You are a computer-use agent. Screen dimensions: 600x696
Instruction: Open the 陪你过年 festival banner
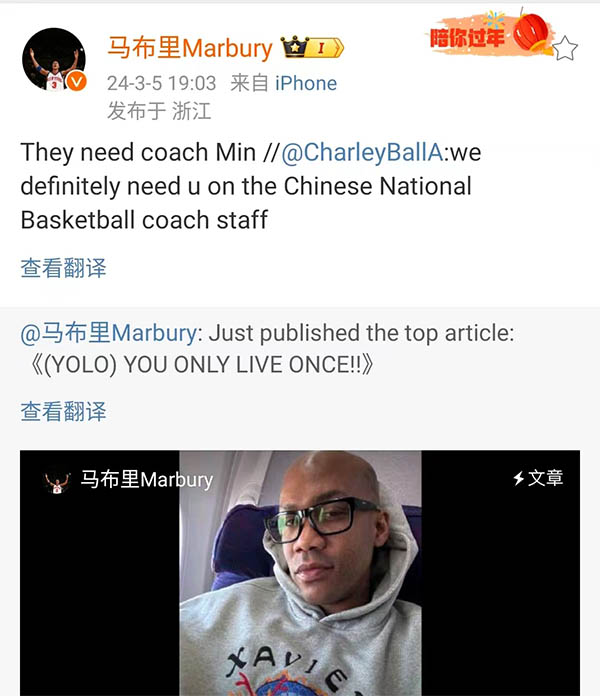(488, 37)
